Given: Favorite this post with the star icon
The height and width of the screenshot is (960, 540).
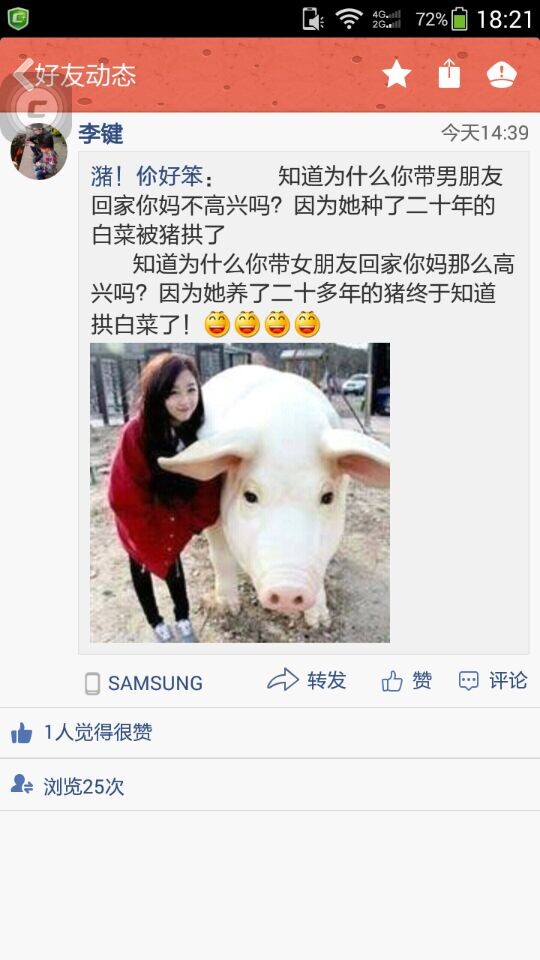Looking at the screenshot, I should point(397,75).
